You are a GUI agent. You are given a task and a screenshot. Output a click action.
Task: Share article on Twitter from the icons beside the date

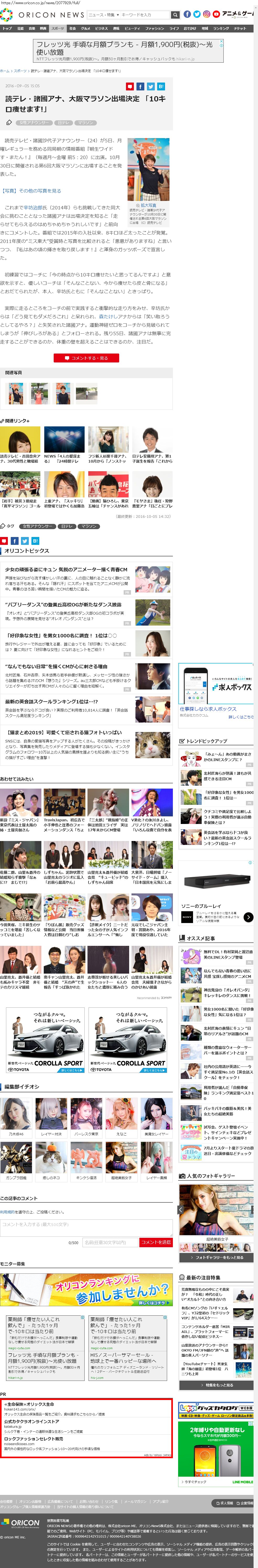click(x=151, y=86)
